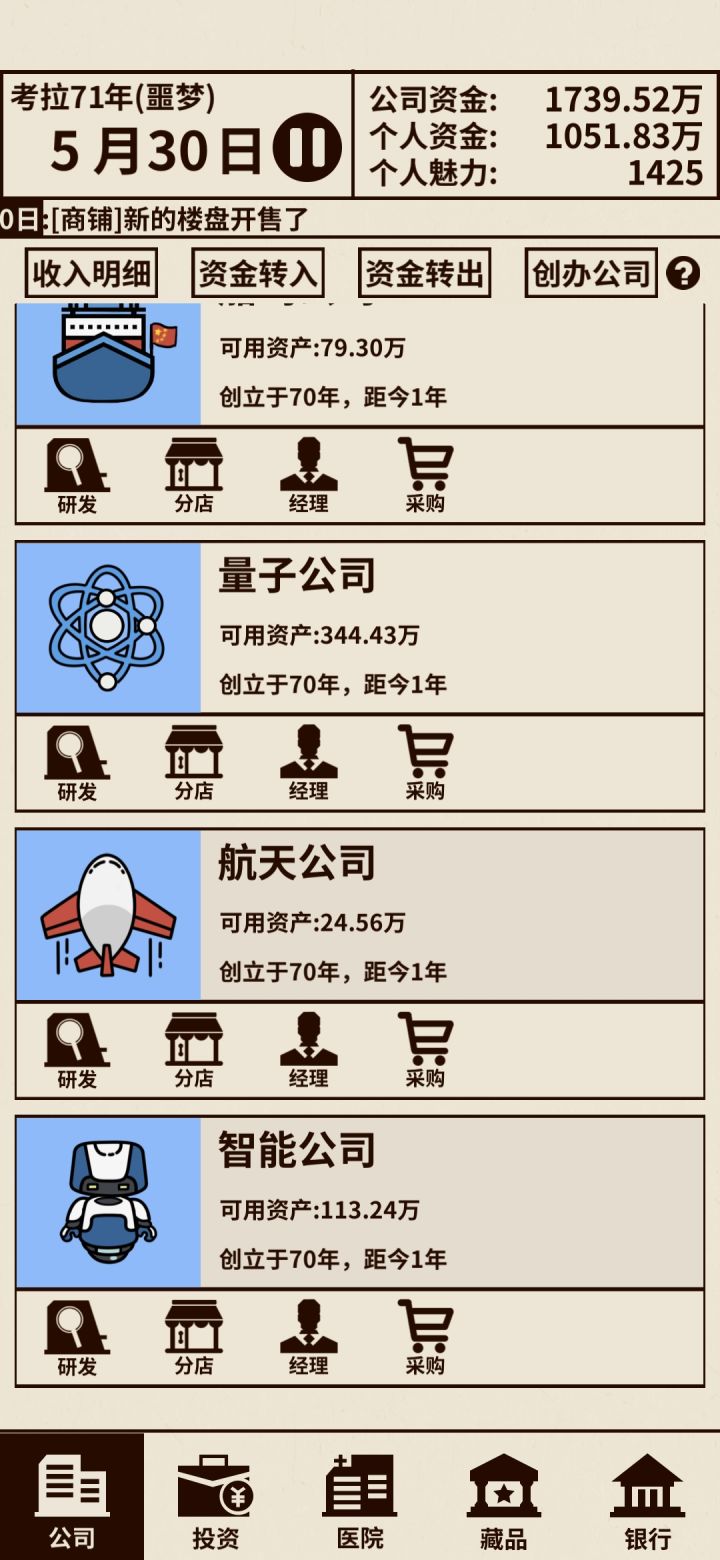
Task: Open 采购 for 智能公司
Action: (x=425, y=1330)
